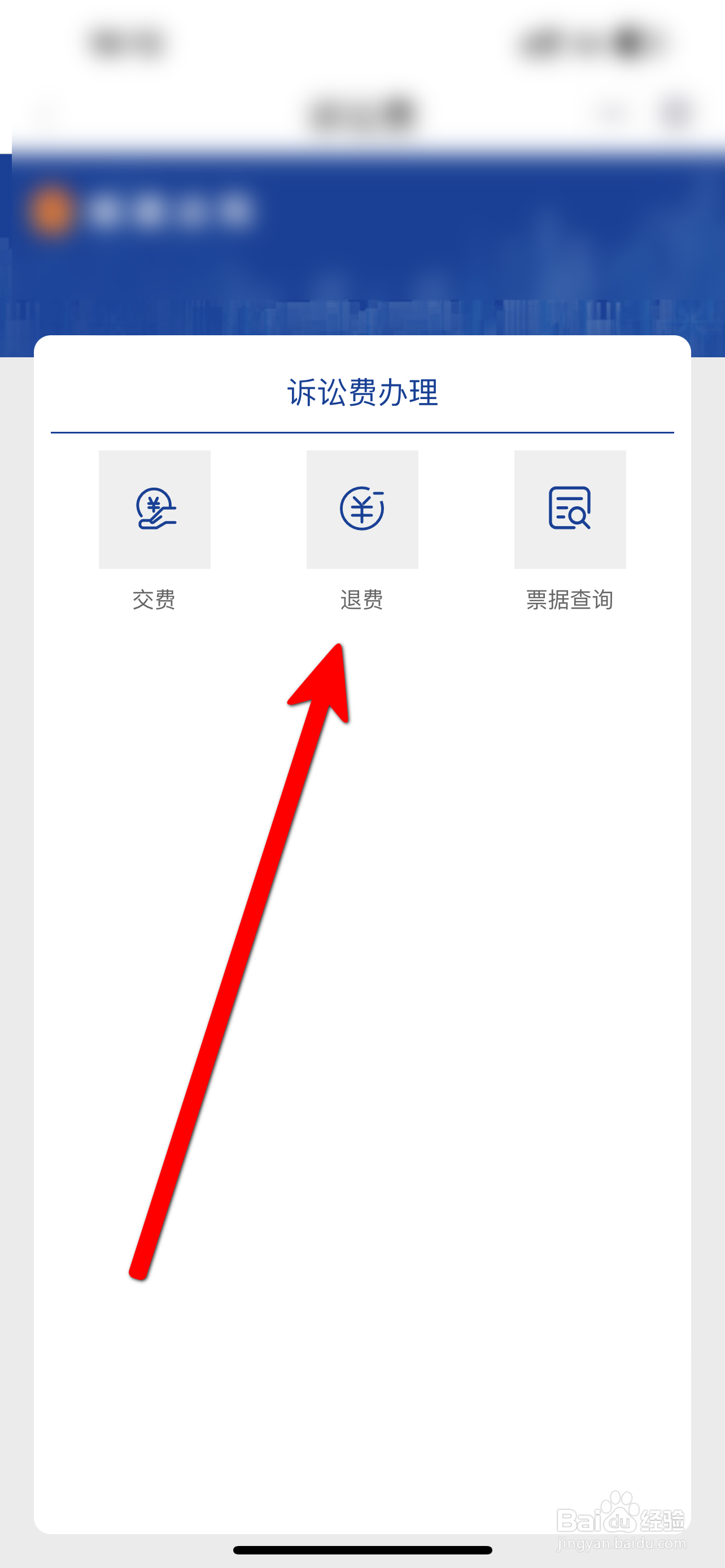This screenshot has height=1568, width=725.
Task: Tap the home indicator bar
Action: [362, 1551]
